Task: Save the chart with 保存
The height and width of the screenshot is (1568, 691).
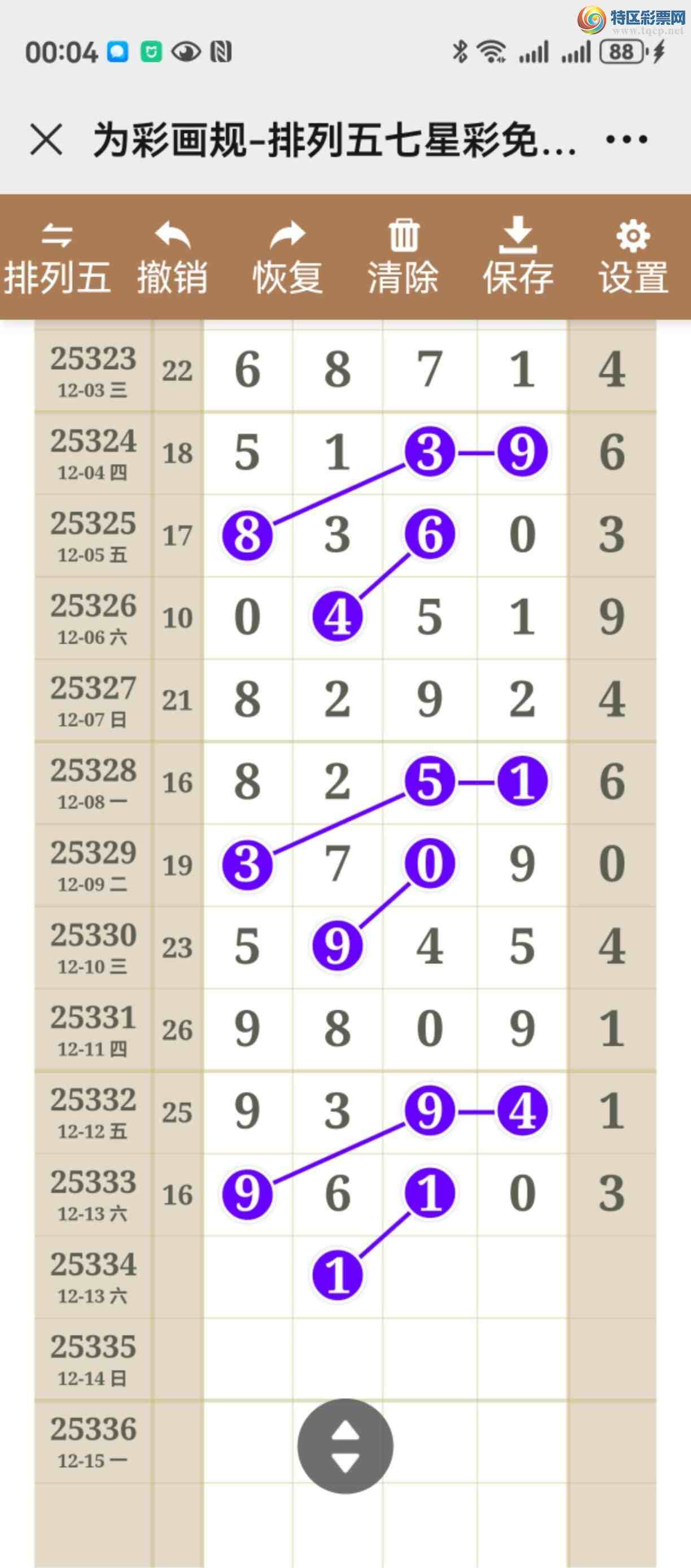Action: point(518,258)
